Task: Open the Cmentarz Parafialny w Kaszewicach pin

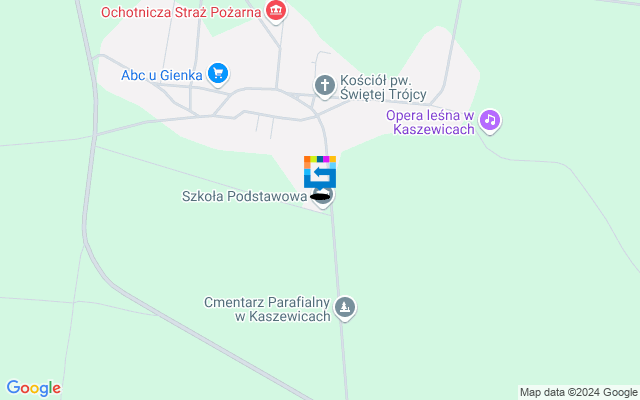Action: [345, 307]
